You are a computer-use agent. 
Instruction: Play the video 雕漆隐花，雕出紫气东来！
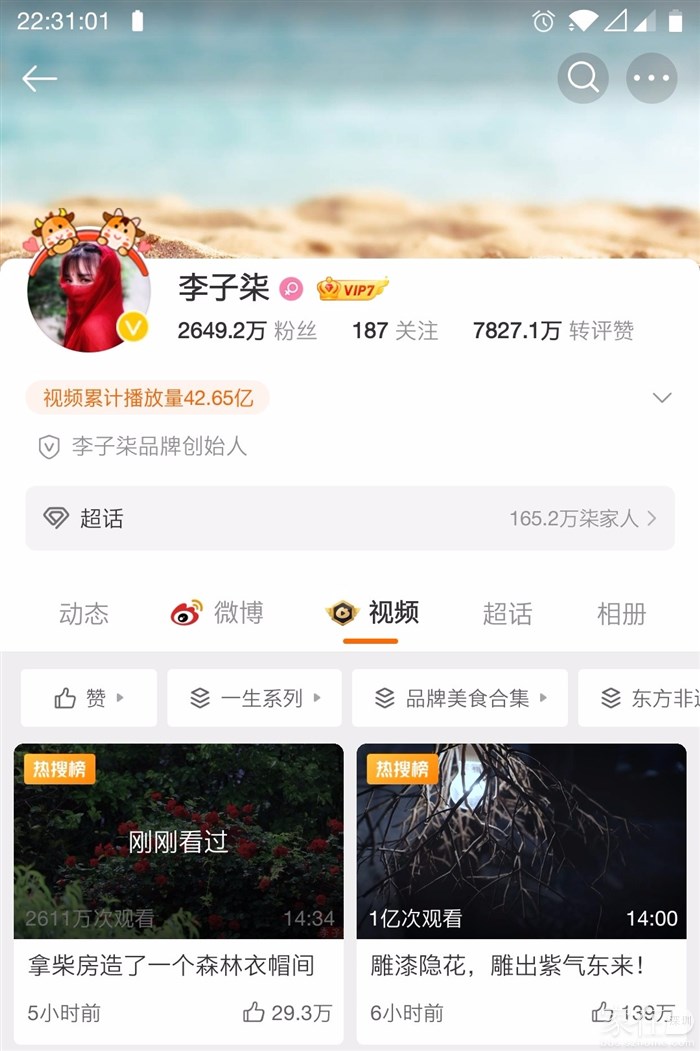(521, 841)
